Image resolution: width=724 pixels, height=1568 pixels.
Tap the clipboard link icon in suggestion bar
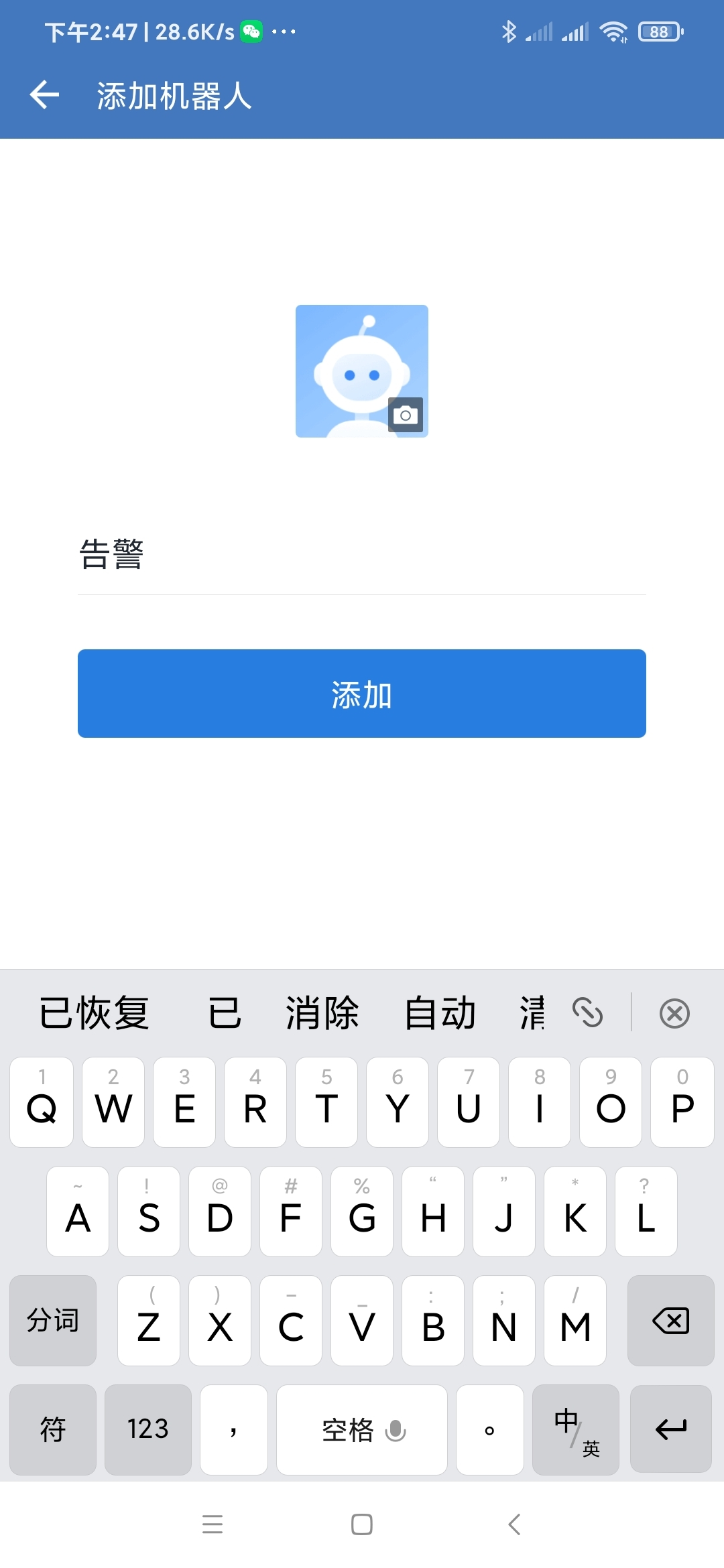coord(589,1012)
